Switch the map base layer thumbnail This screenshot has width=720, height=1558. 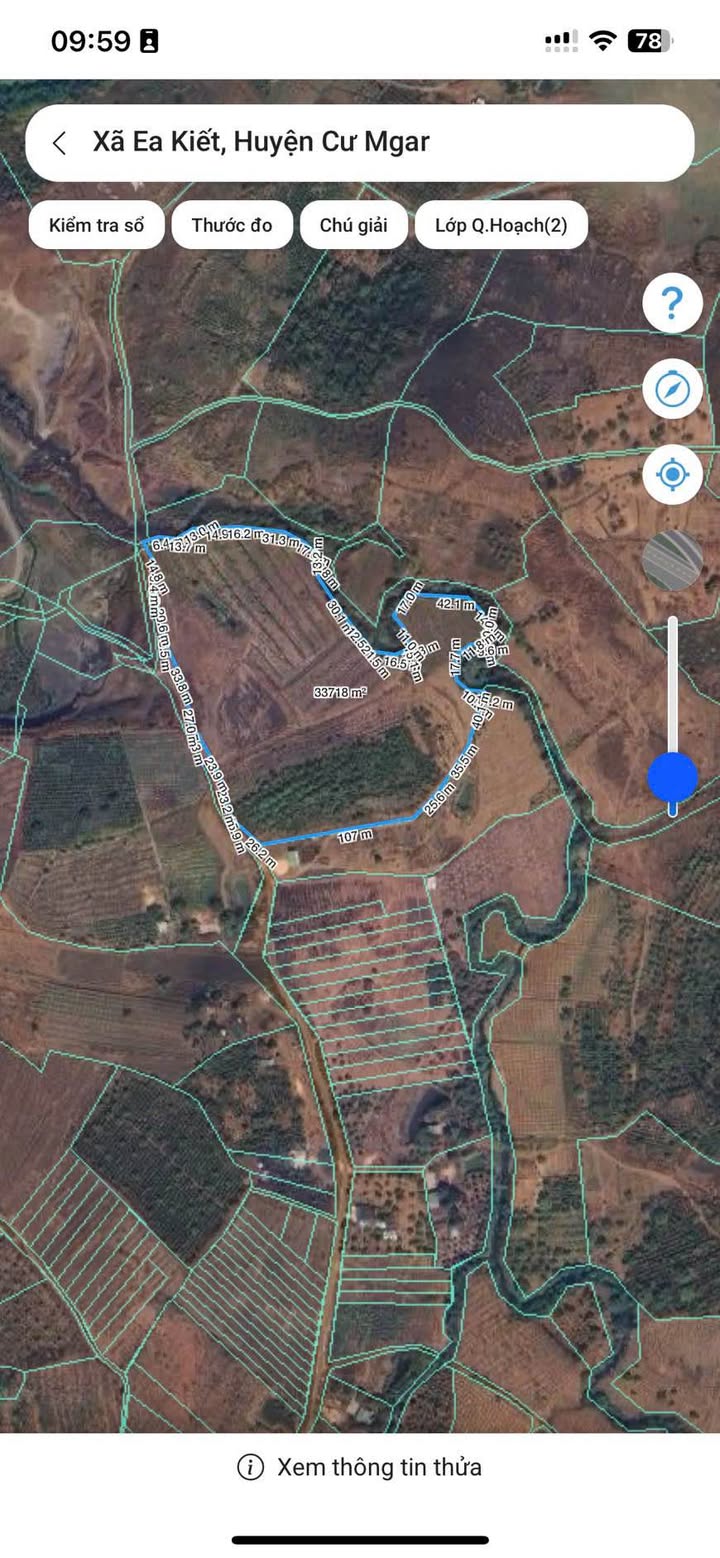coord(672,560)
